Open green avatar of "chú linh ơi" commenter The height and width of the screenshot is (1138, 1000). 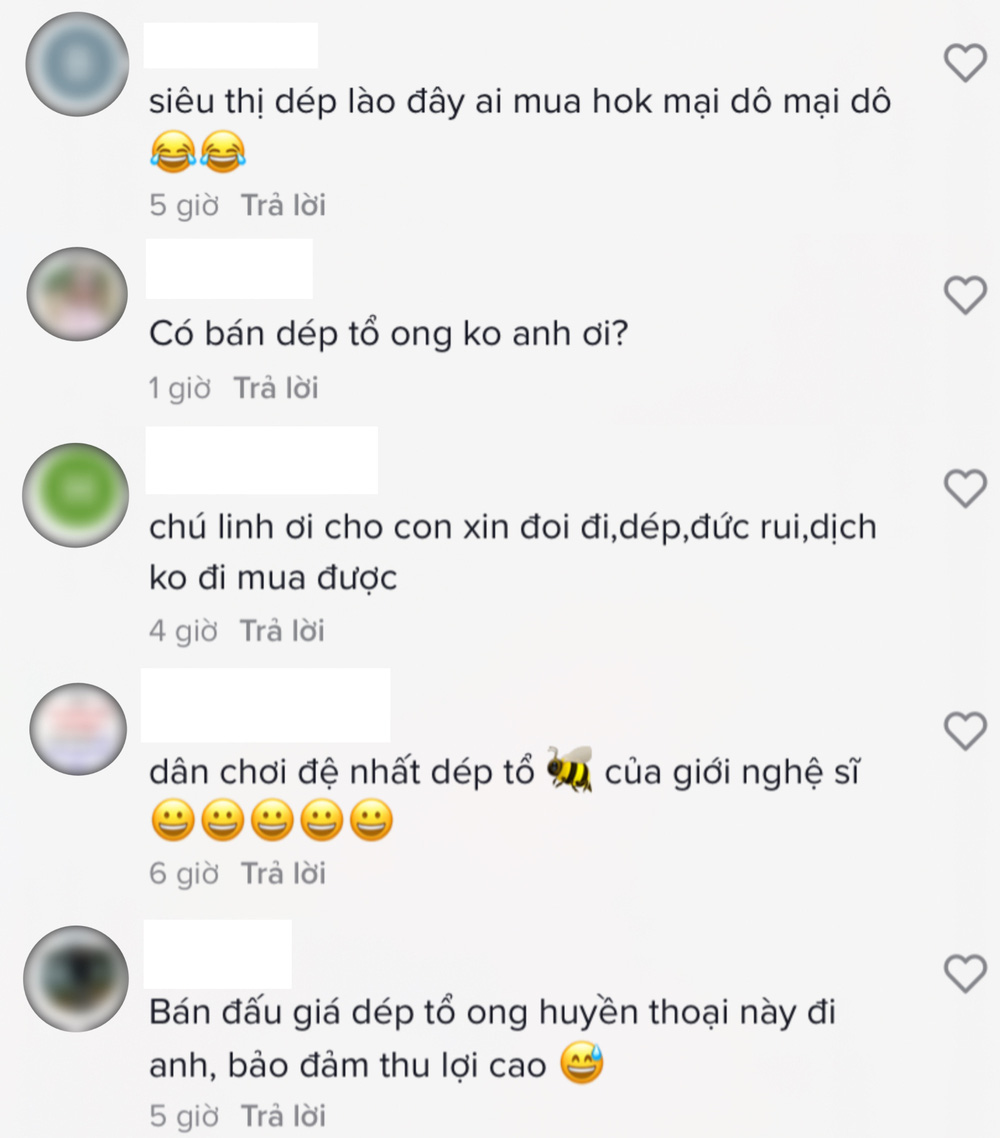(76, 490)
